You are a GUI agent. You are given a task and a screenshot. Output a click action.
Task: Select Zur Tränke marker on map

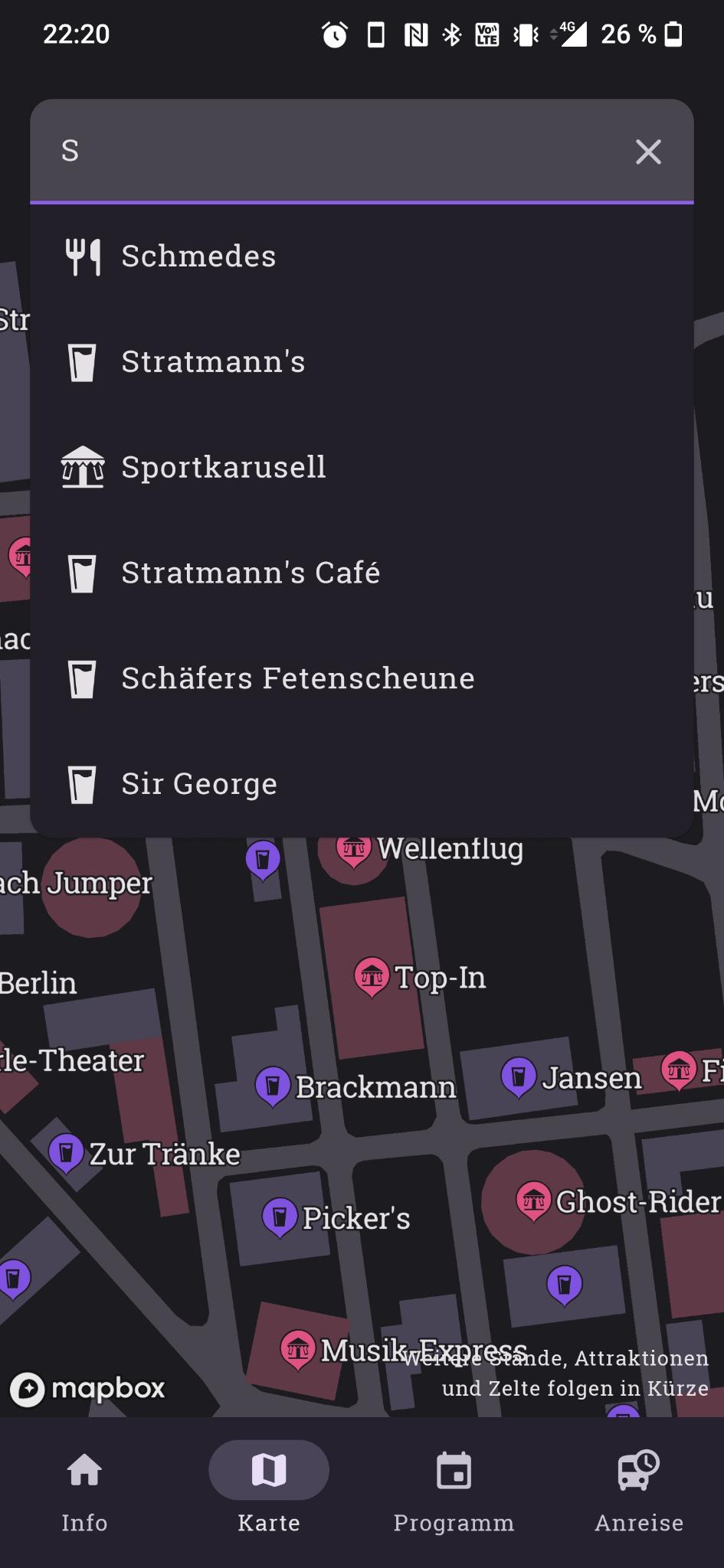click(66, 1151)
